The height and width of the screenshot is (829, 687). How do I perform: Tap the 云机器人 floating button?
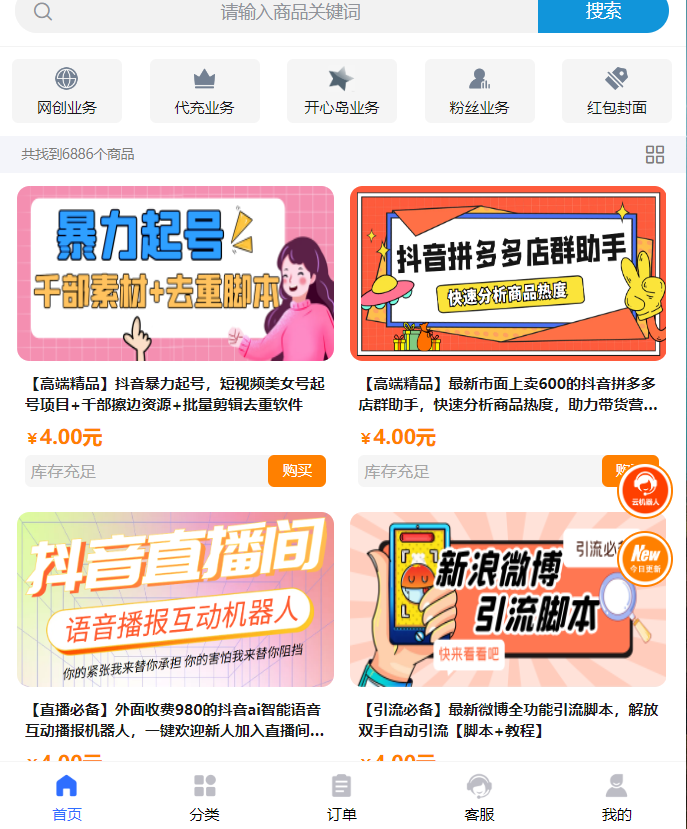click(x=645, y=492)
